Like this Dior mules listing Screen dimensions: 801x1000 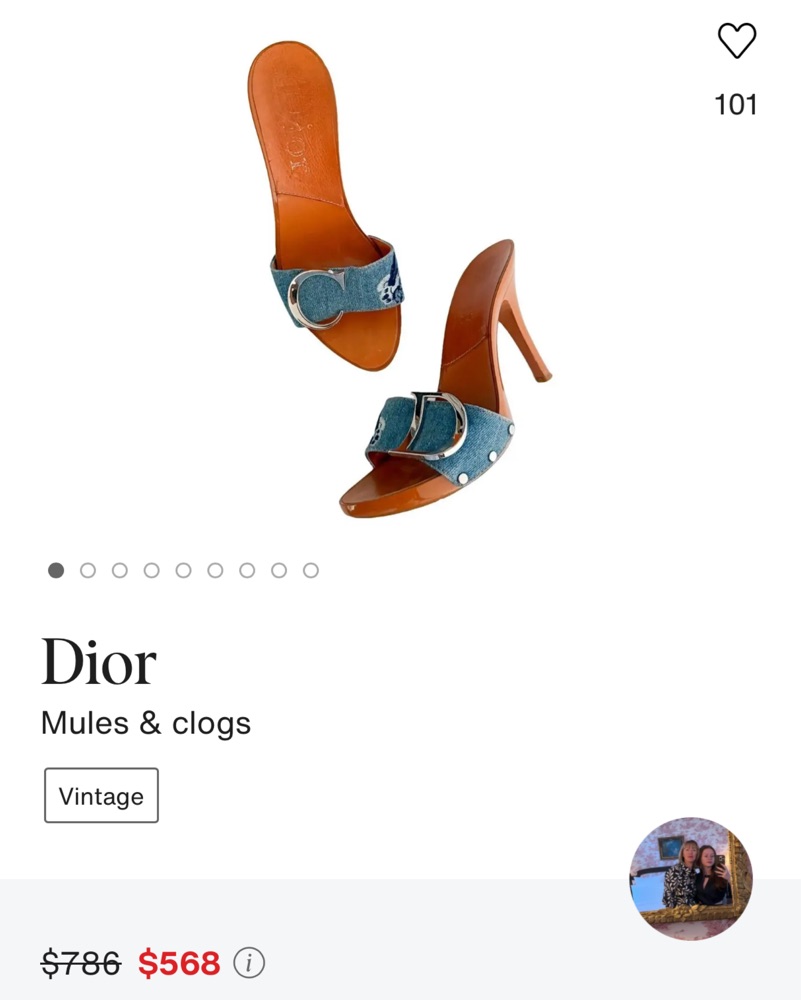point(737,41)
